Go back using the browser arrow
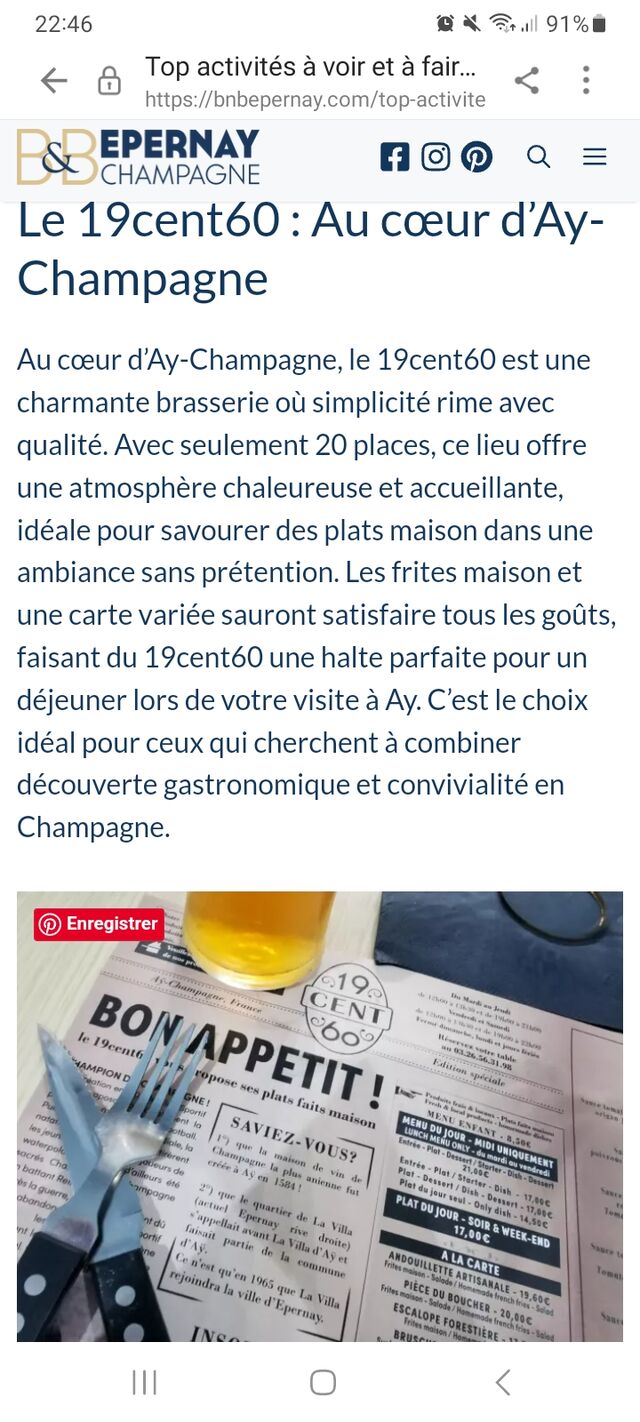Screen dimensions: 640x1422 click(54, 81)
